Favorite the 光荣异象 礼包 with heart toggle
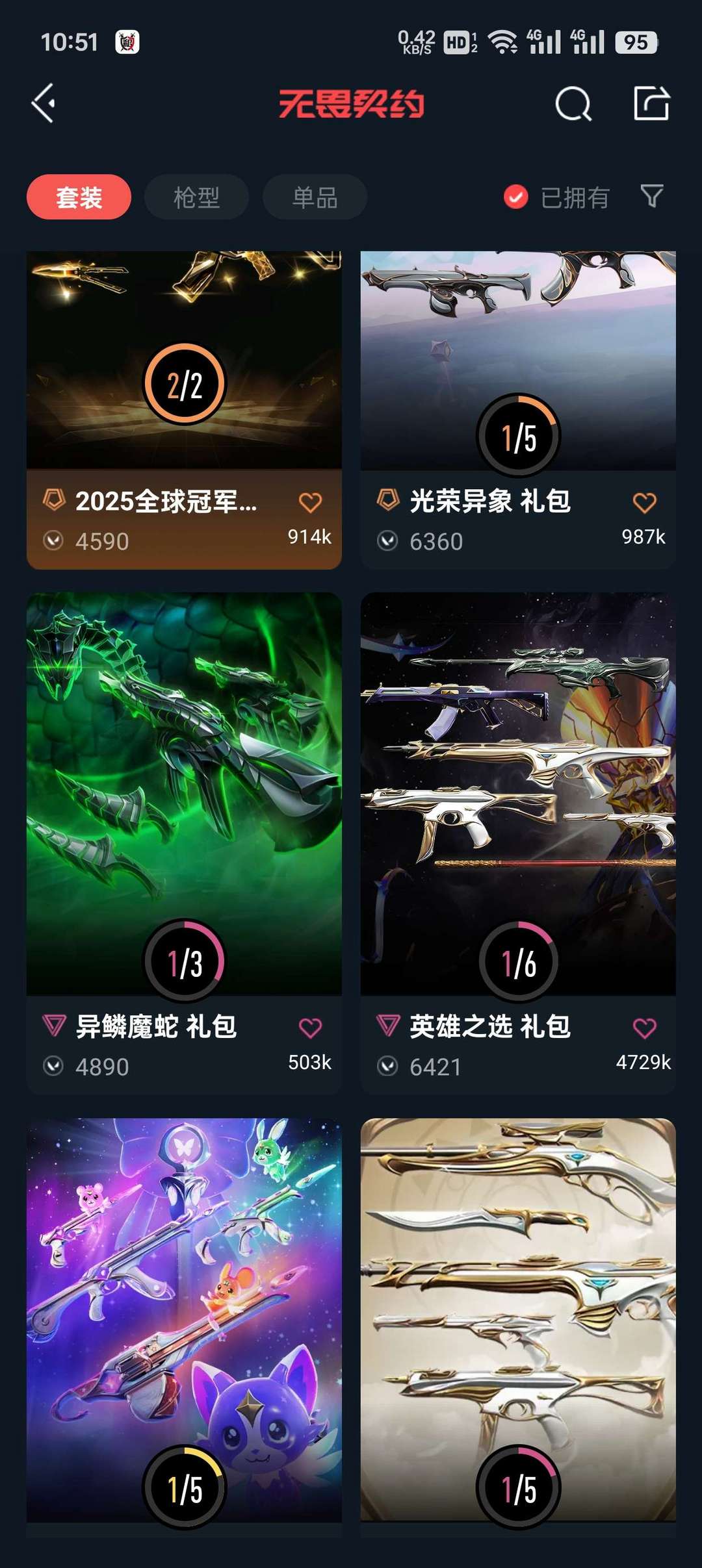 [x=644, y=501]
